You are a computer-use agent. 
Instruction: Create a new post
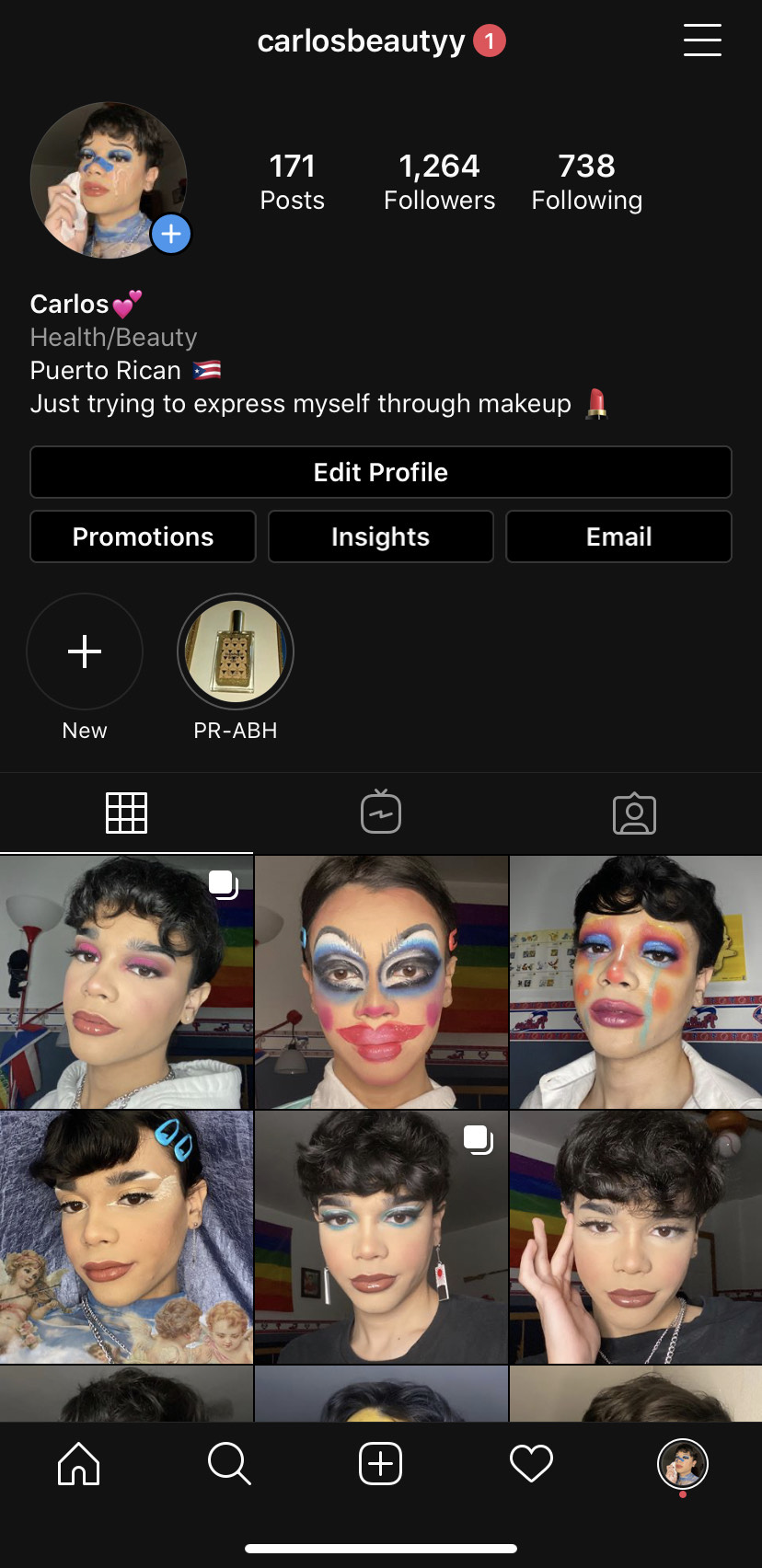(380, 1463)
